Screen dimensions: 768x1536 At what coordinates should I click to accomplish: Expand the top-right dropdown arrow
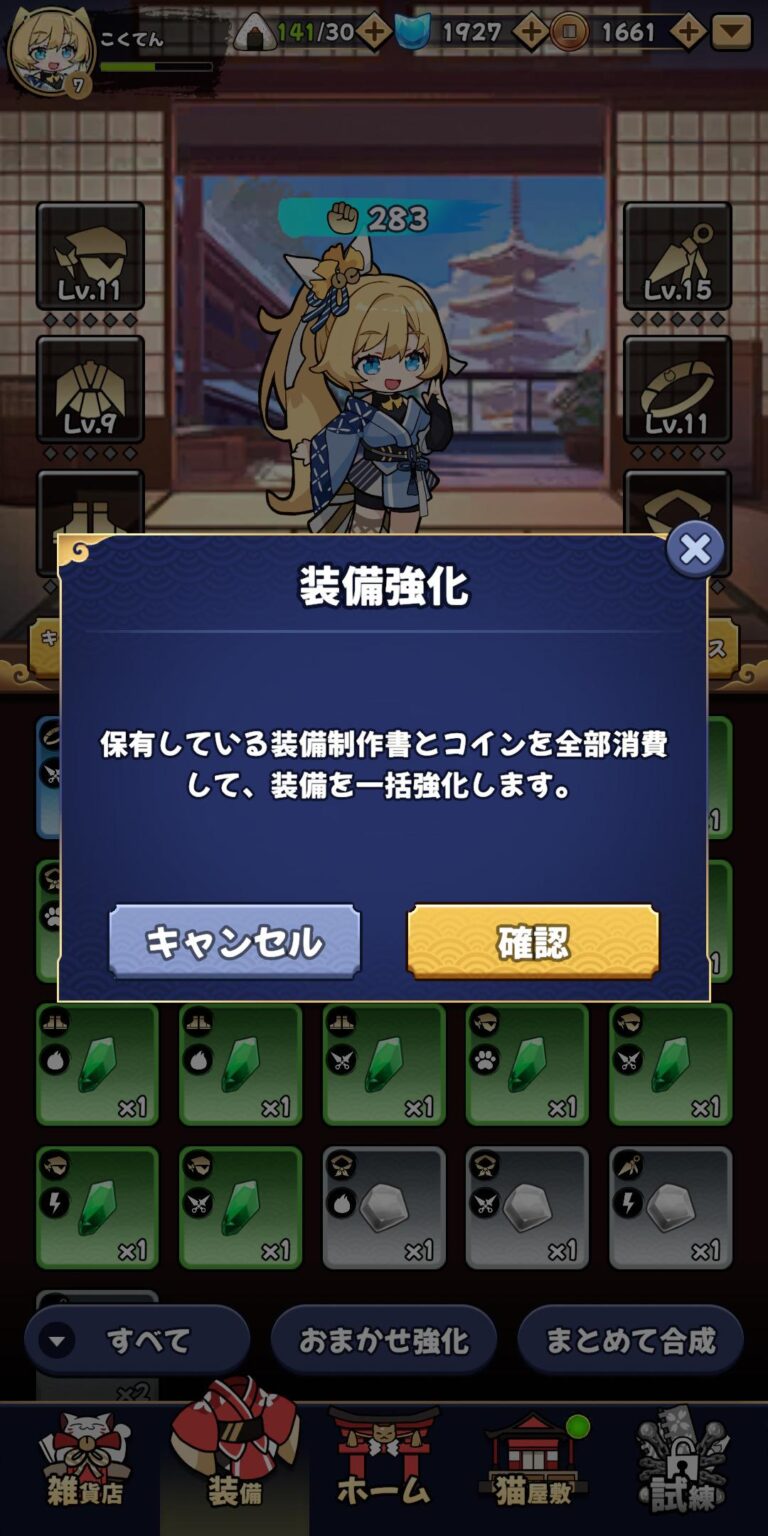(x=732, y=33)
